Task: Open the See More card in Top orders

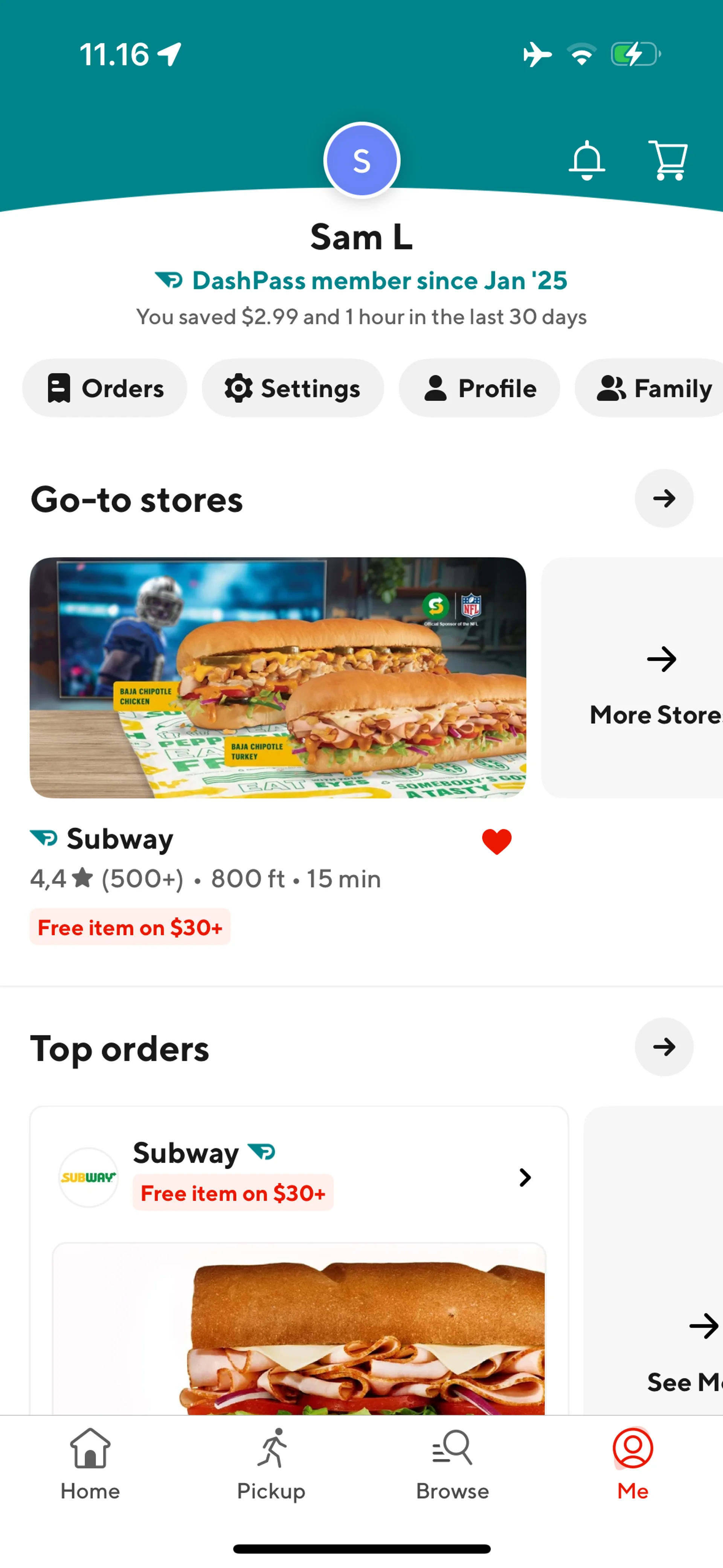Action: pyautogui.click(x=653, y=1261)
